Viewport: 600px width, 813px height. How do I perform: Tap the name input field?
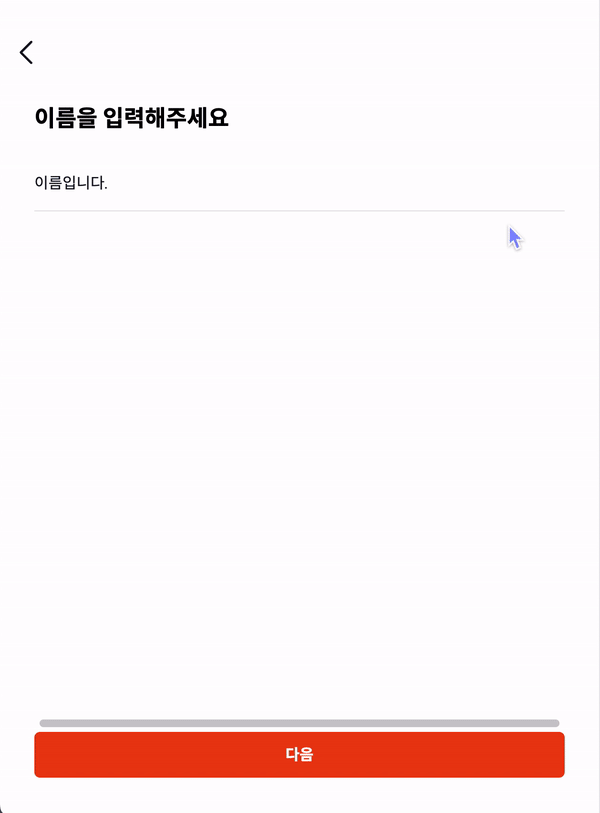click(x=298, y=184)
